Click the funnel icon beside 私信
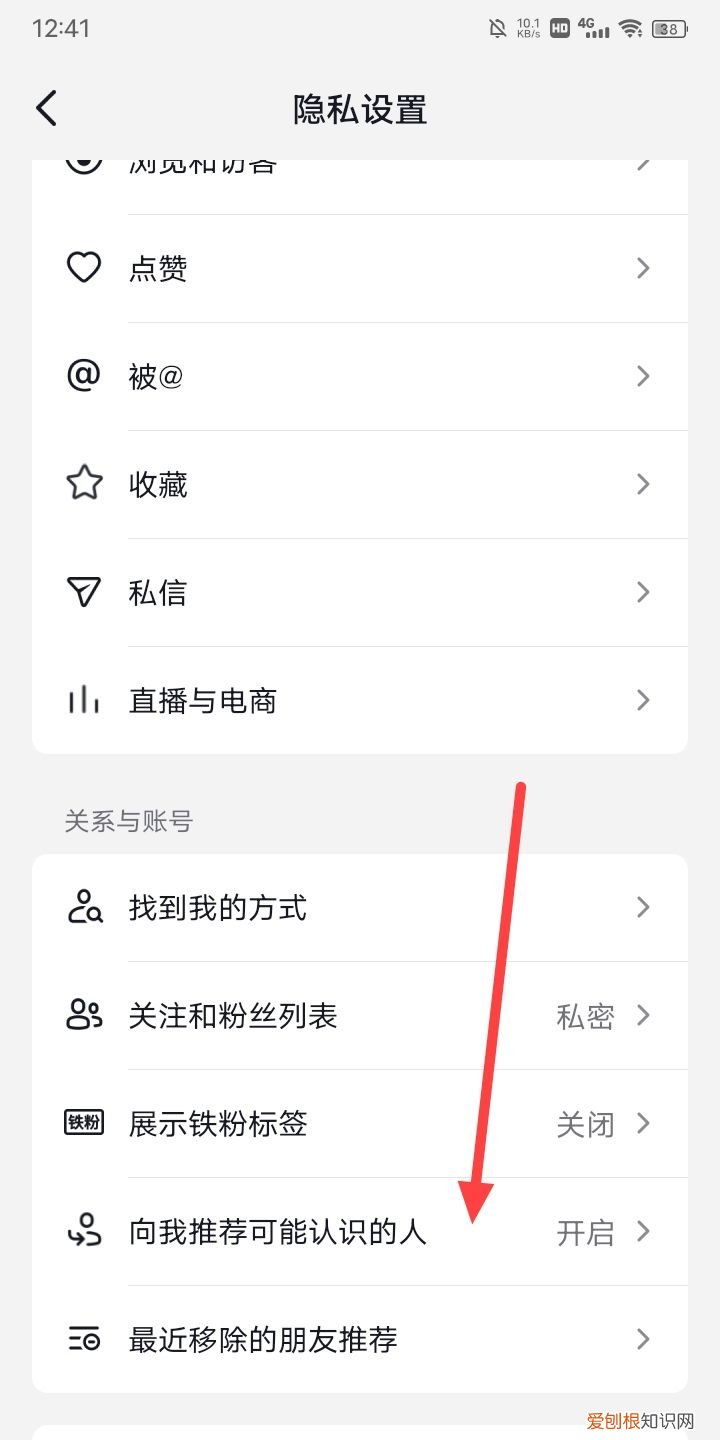 point(84,592)
